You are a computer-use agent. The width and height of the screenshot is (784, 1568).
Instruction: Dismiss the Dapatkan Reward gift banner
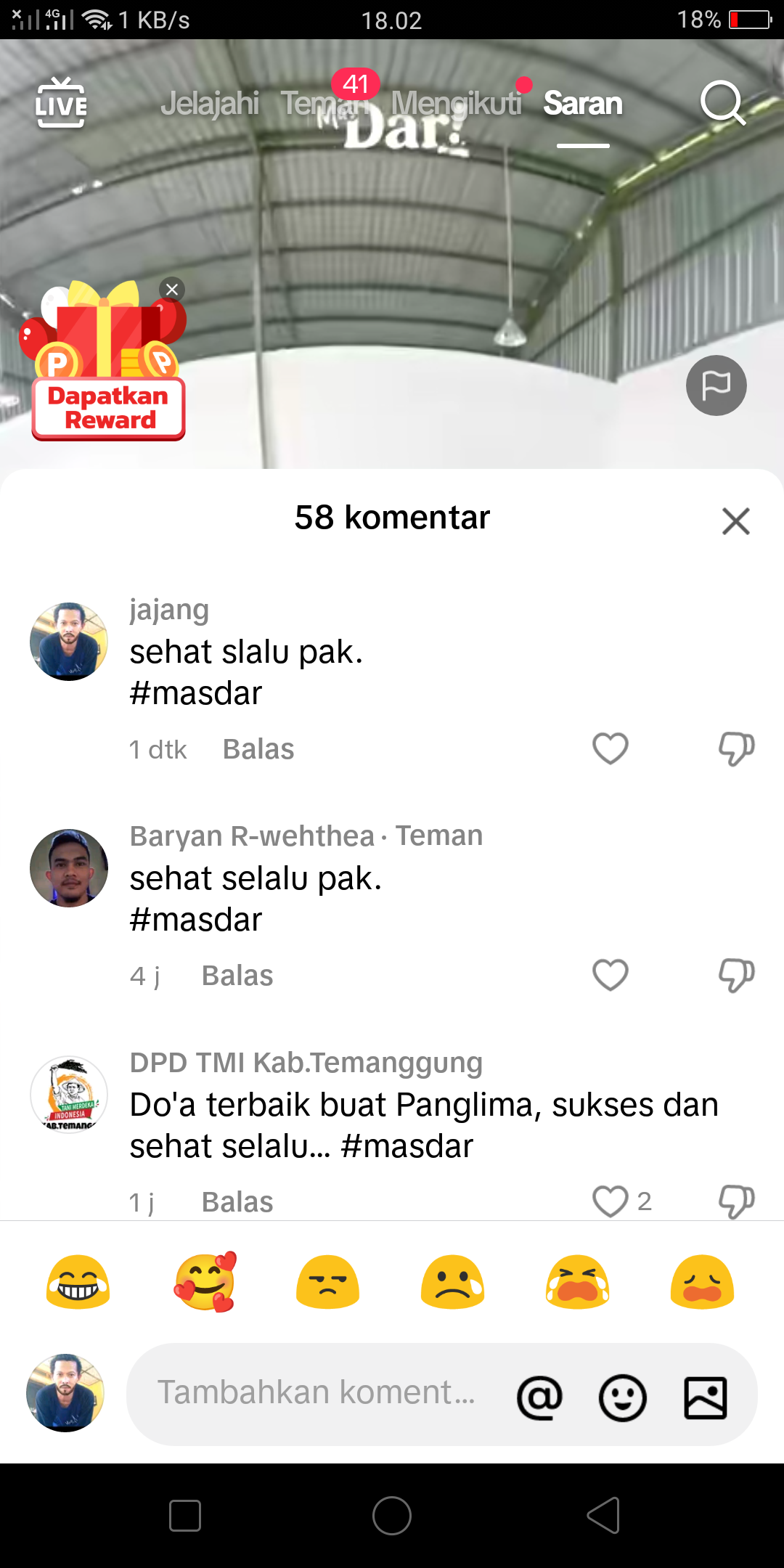pyautogui.click(x=172, y=290)
